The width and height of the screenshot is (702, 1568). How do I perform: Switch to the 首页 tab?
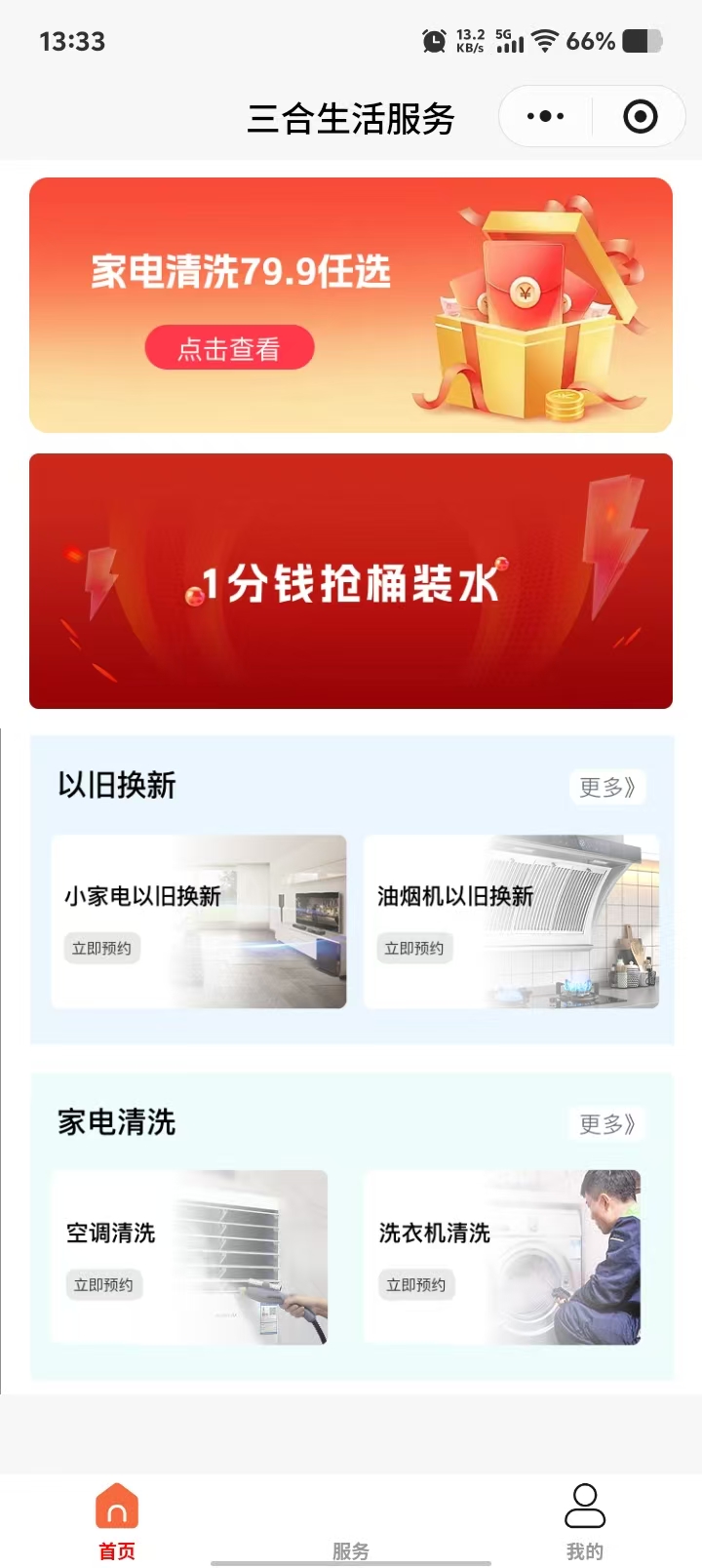coord(117,1521)
